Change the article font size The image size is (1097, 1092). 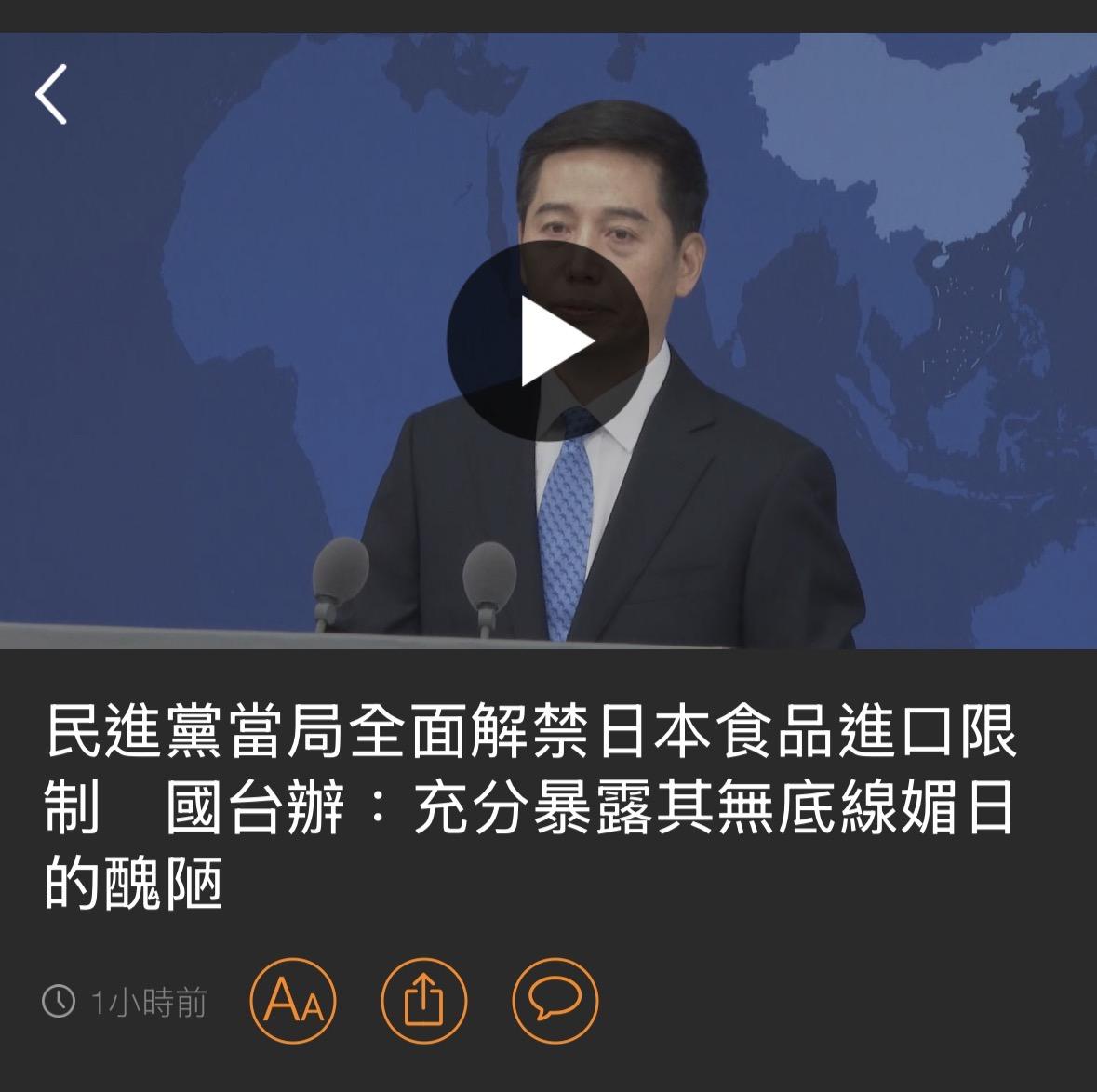click(x=293, y=1002)
